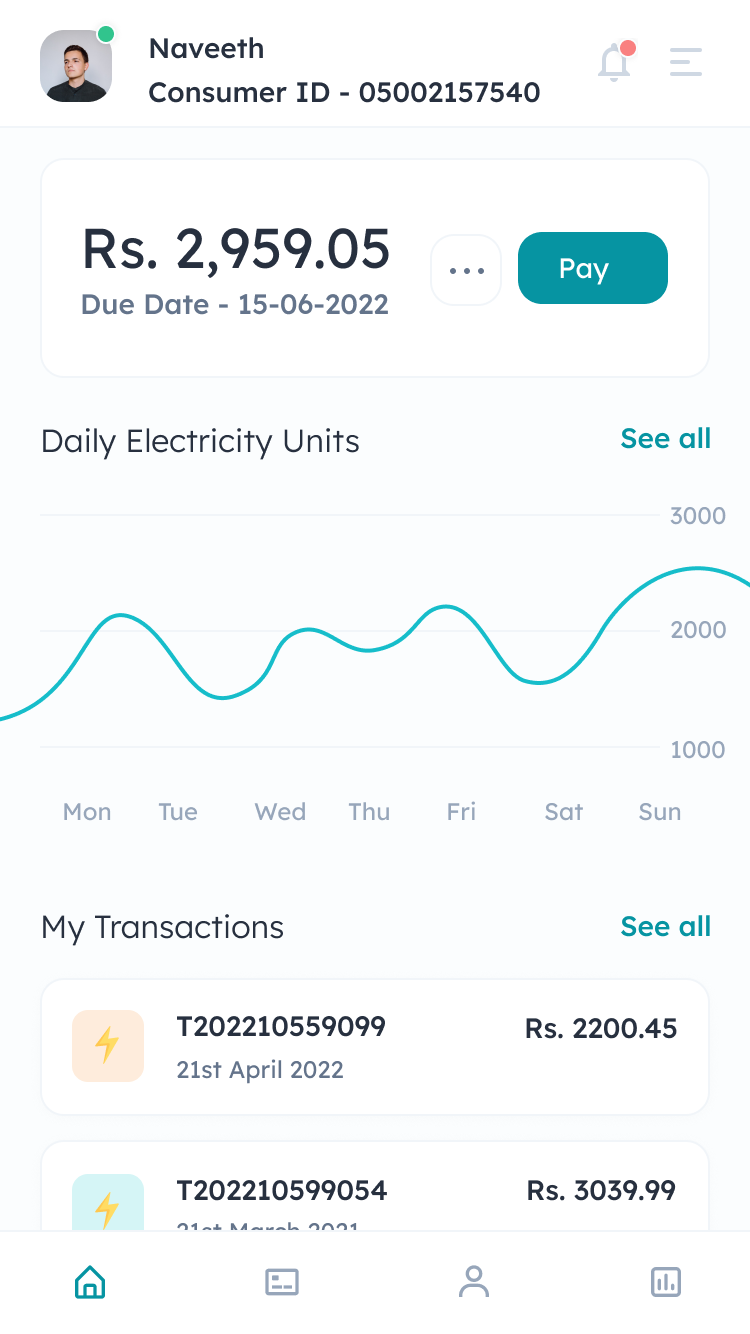Open the notifications bell
The width and height of the screenshot is (750, 1334).
tap(615, 63)
